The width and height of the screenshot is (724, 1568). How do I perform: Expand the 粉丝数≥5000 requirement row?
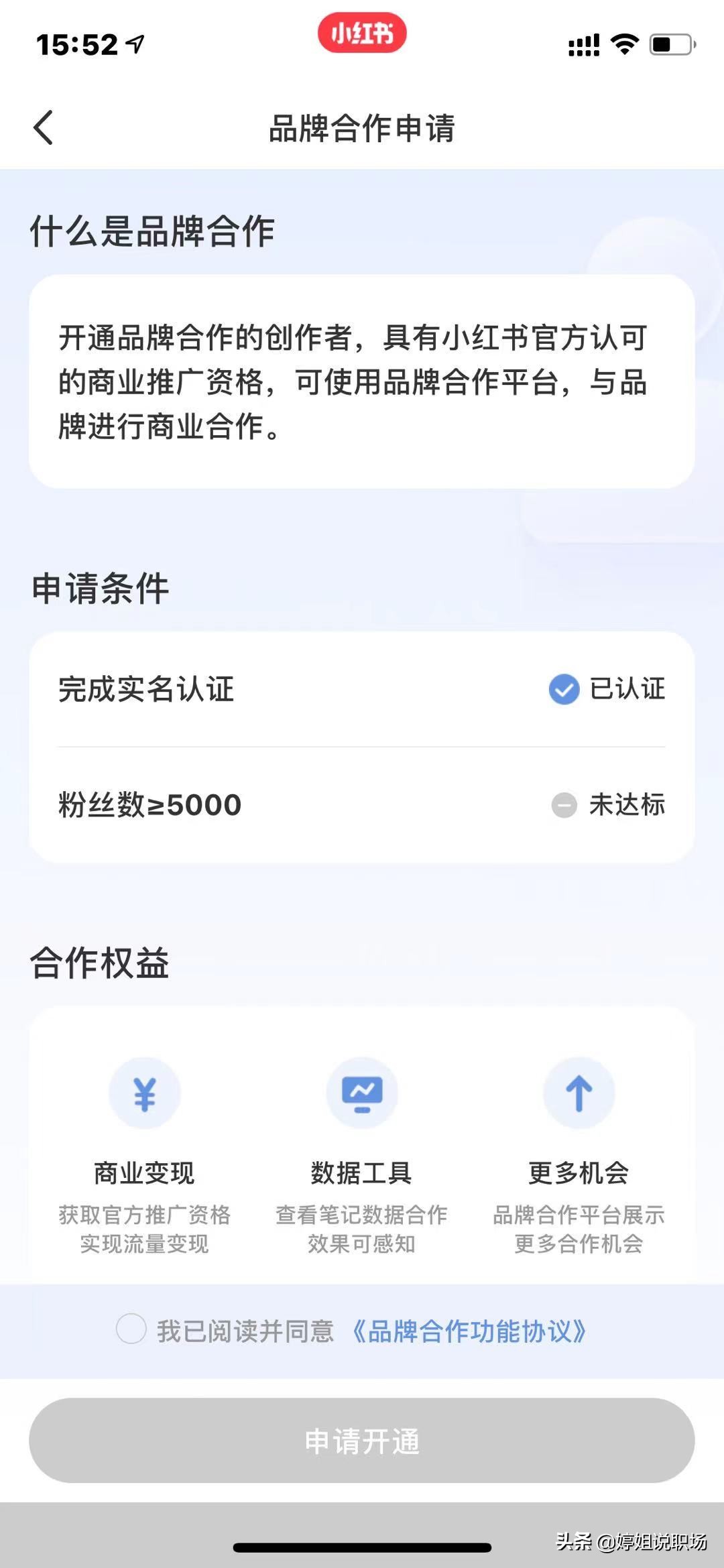click(x=362, y=806)
